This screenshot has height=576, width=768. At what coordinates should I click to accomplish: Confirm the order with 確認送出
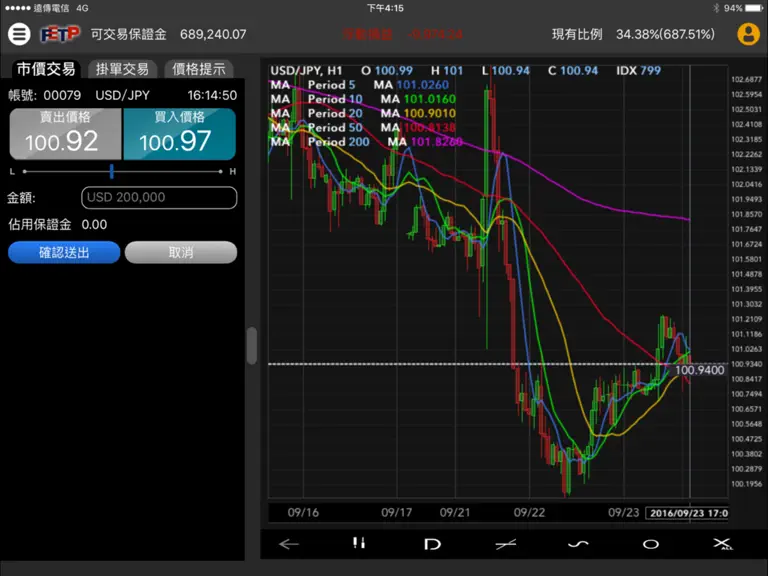pos(64,252)
